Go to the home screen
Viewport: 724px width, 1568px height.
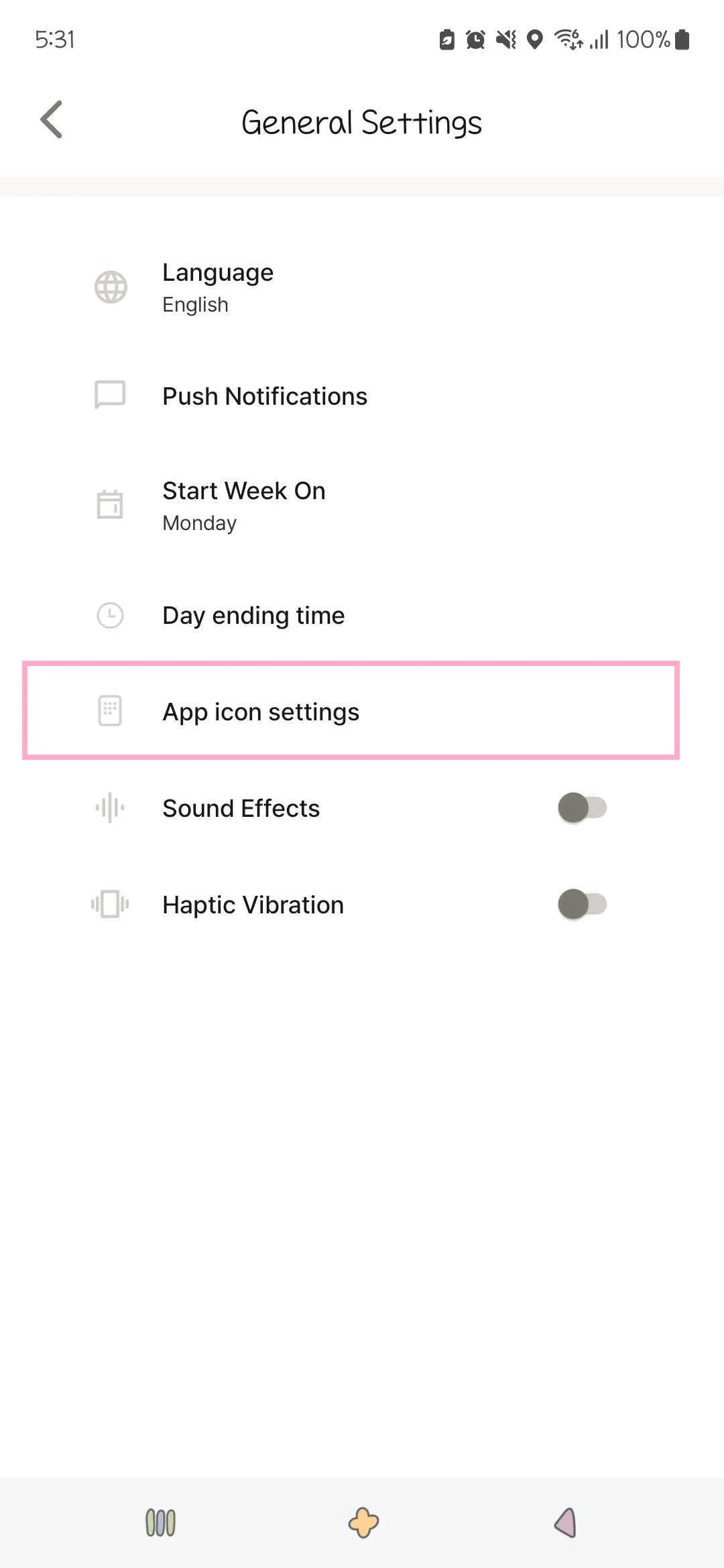(363, 1522)
